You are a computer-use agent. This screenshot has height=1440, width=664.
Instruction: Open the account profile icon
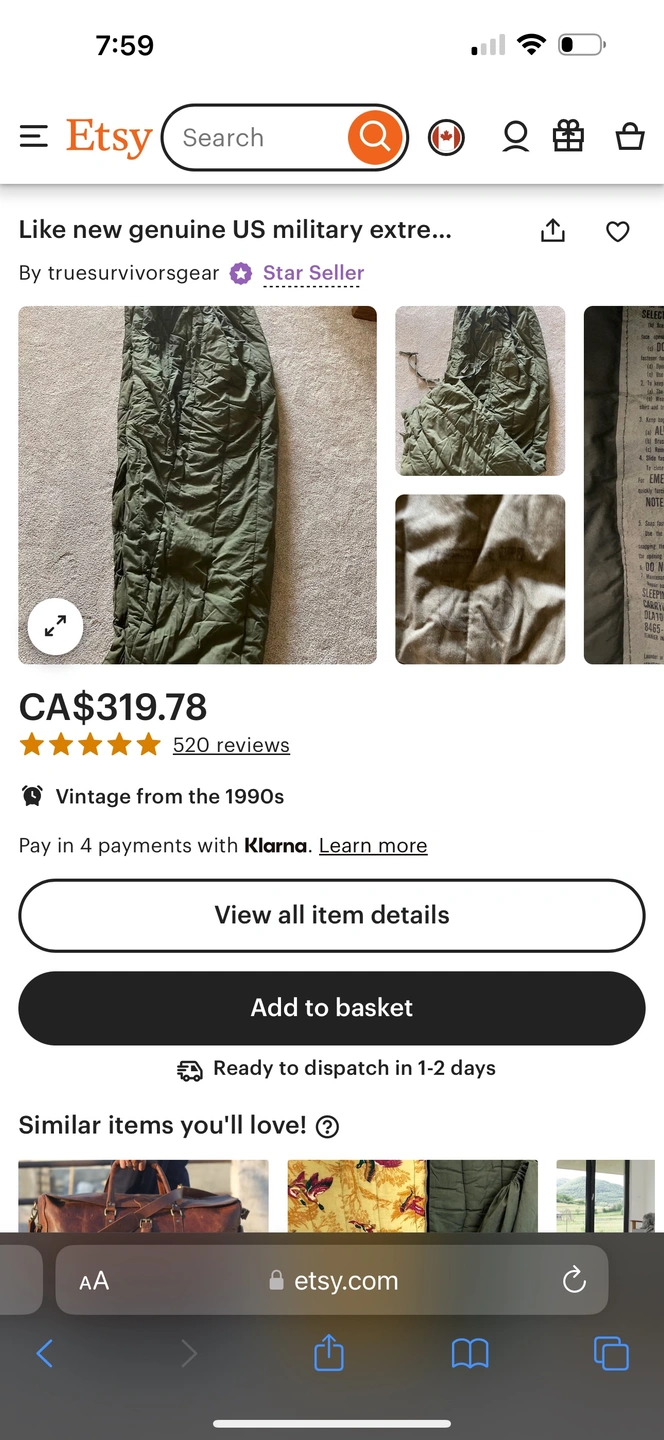[x=515, y=137]
